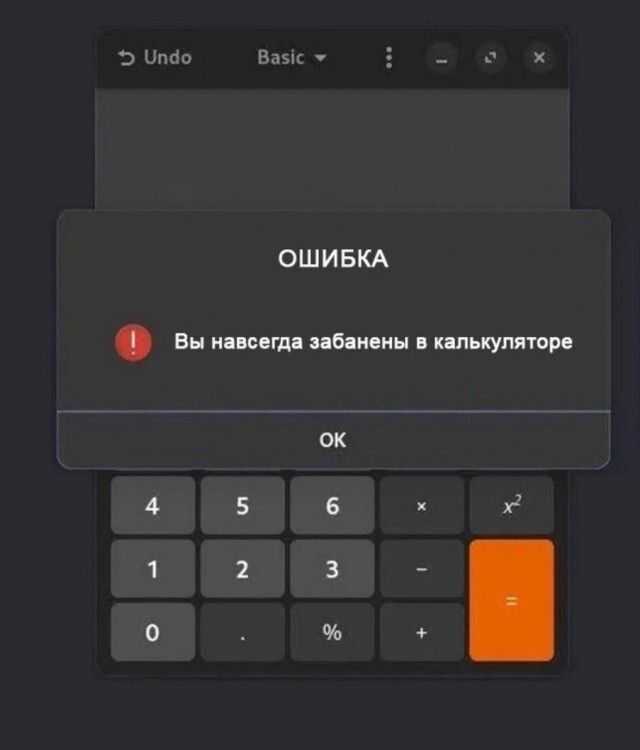Enter digit 4 on the keypad
The height and width of the screenshot is (750, 640).
pos(153,506)
